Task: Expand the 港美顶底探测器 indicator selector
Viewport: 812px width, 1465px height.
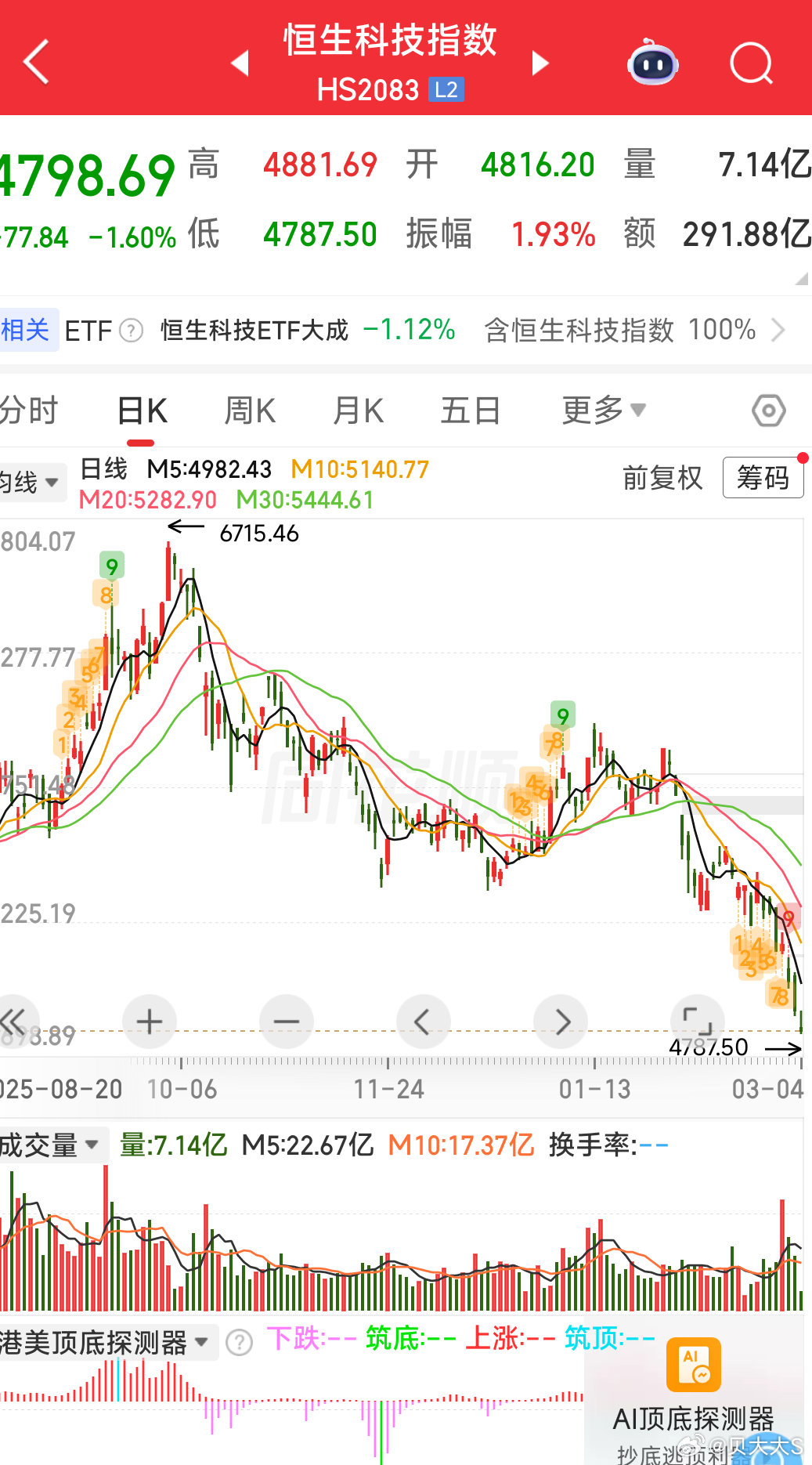Action: (x=102, y=1341)
